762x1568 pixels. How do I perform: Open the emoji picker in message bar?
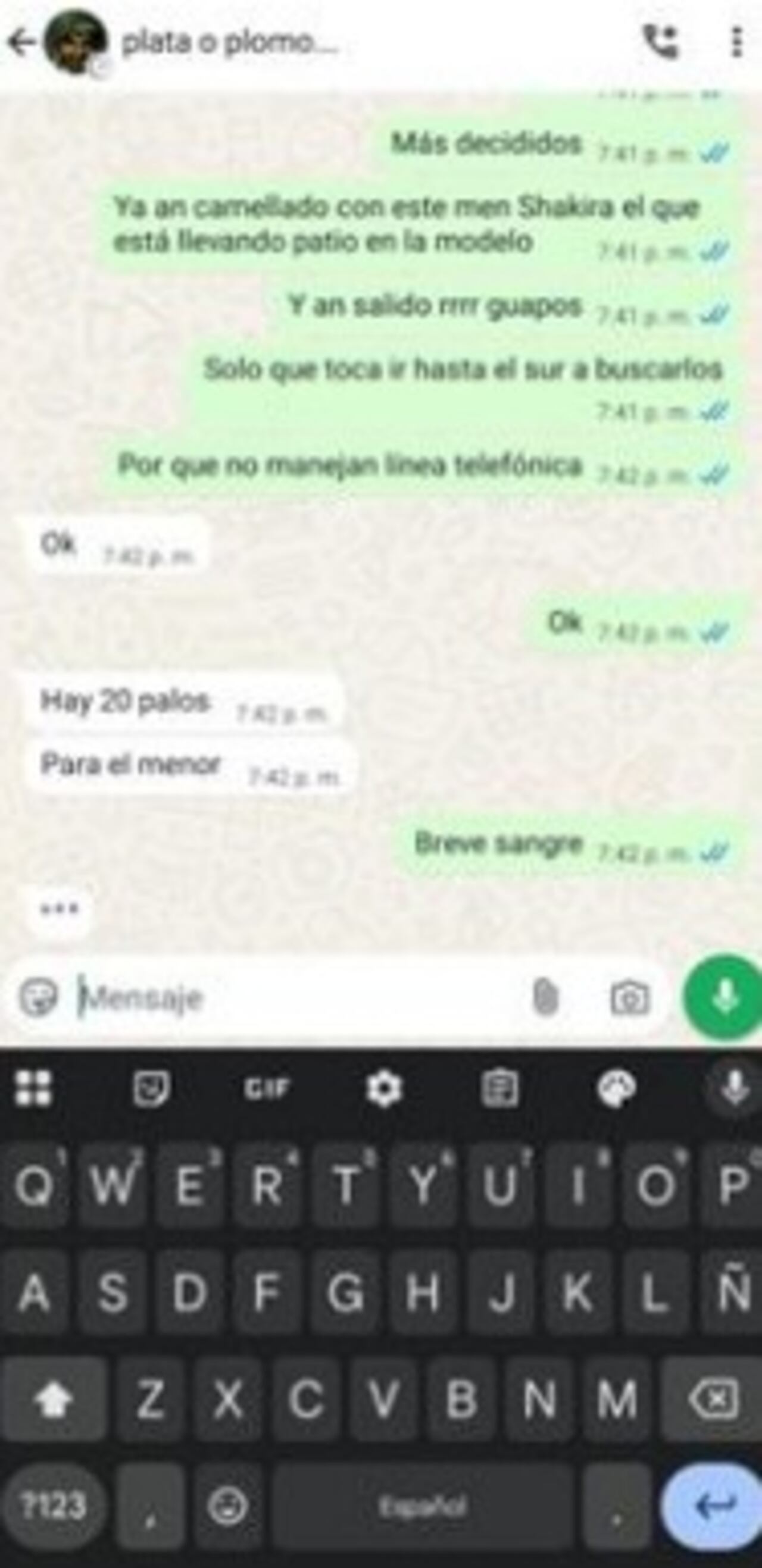coord(38,998)
